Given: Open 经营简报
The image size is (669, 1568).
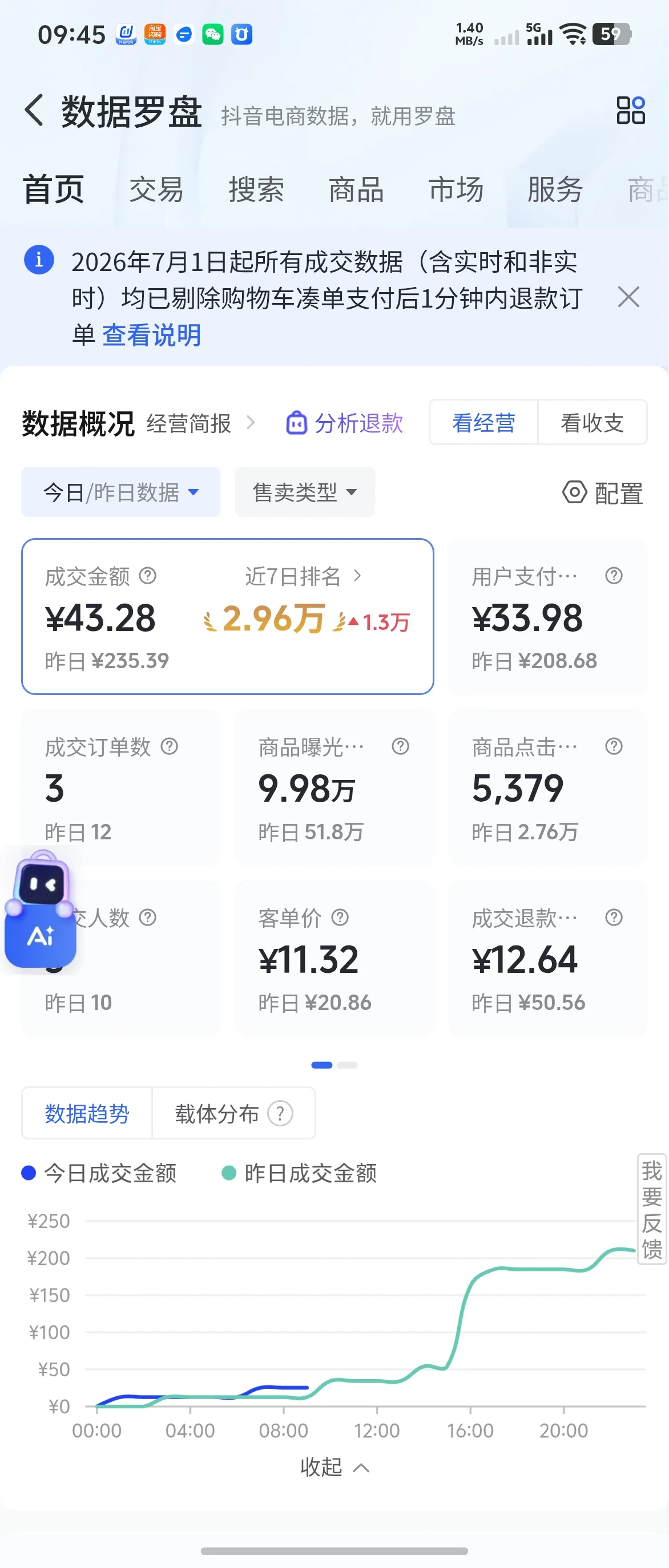Looking at the screenshot, I should coord(201,423).
